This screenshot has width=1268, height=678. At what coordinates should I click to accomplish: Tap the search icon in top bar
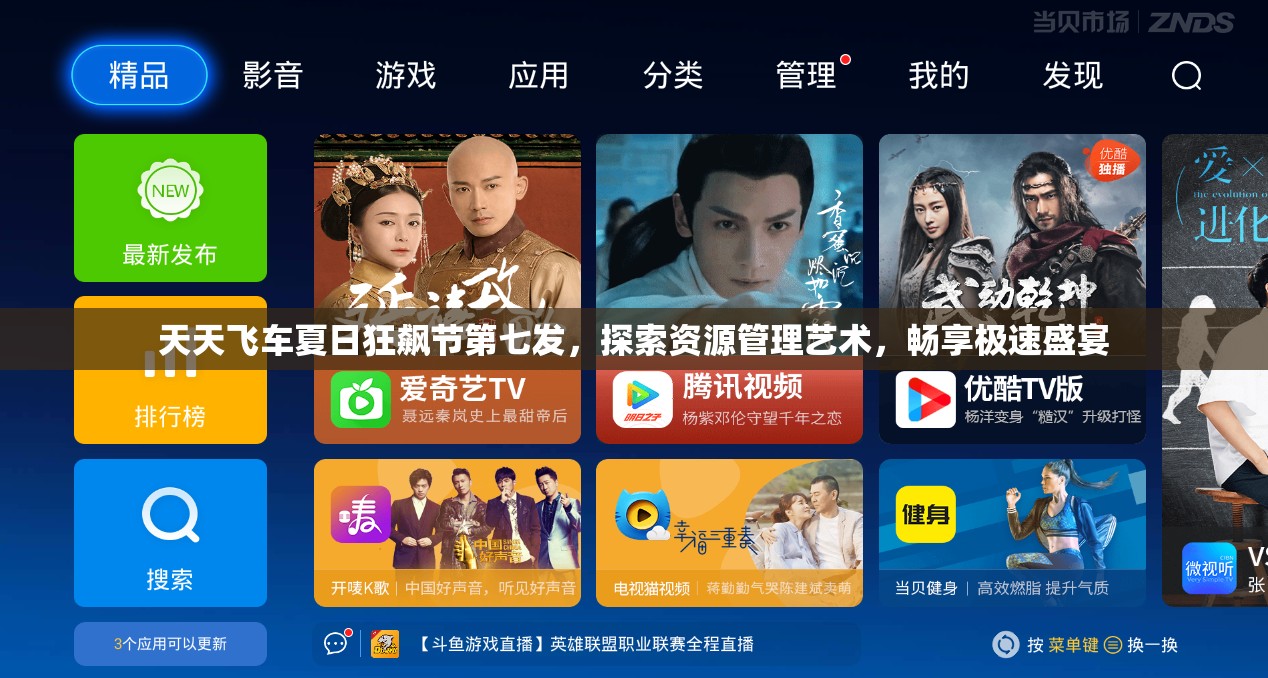pyautogui.click(x=1186, y=76)
